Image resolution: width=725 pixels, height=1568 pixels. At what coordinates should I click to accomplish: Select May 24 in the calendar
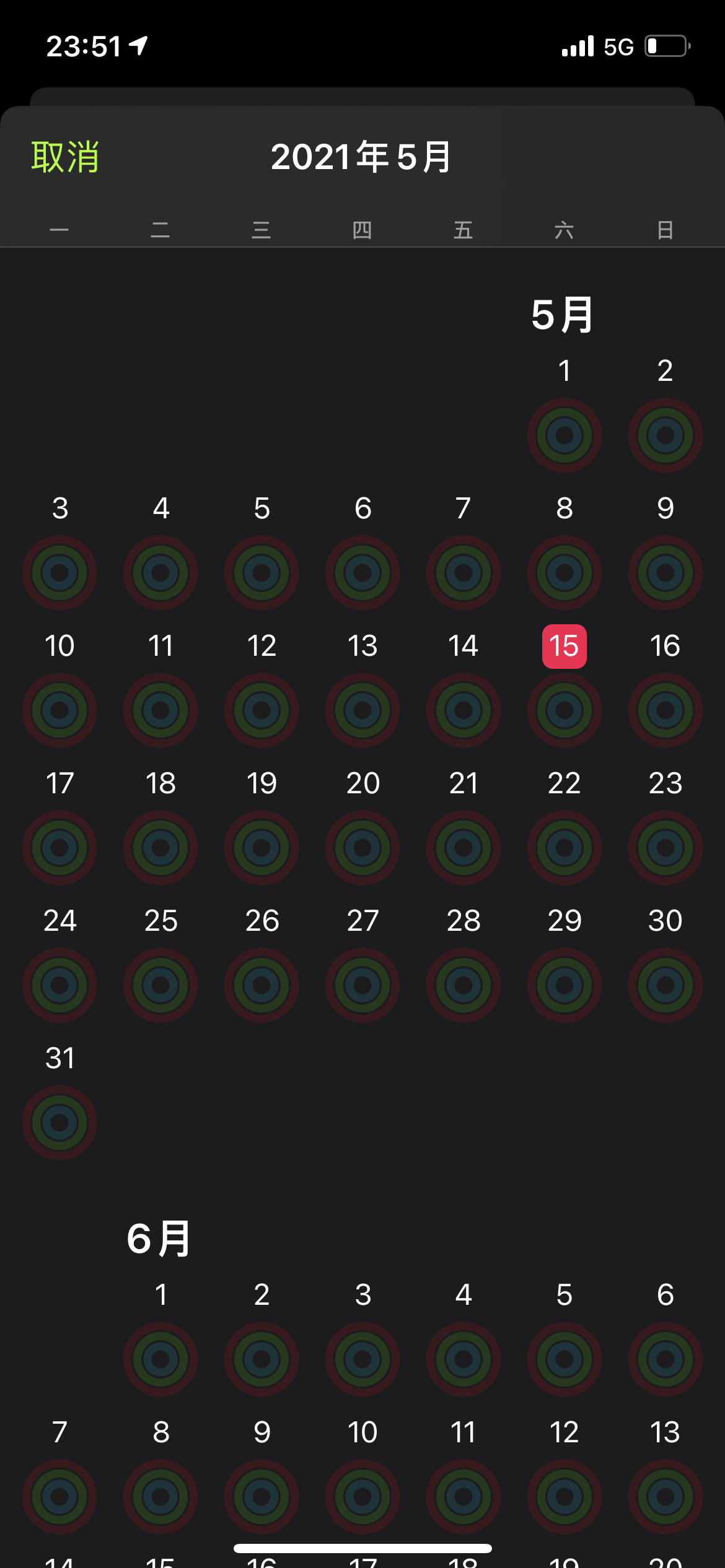click(x=59, y=921)
